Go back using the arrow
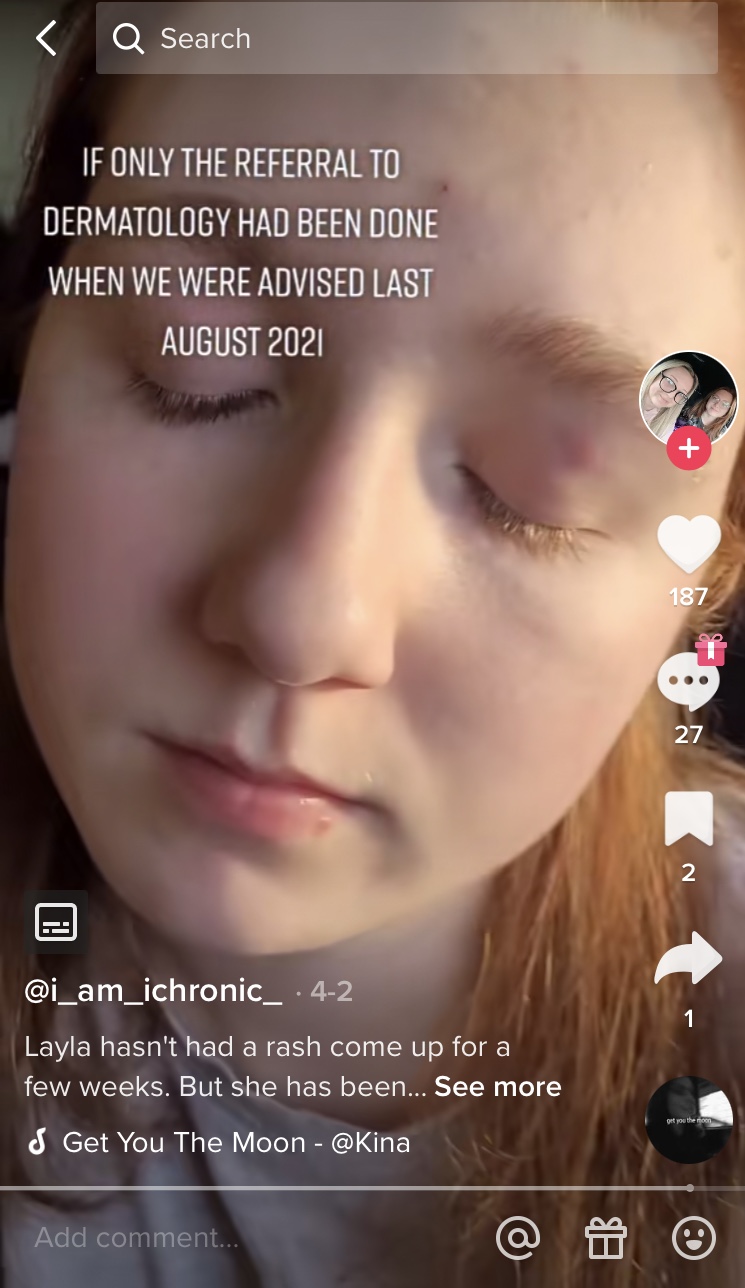 [x=46, y=39]
